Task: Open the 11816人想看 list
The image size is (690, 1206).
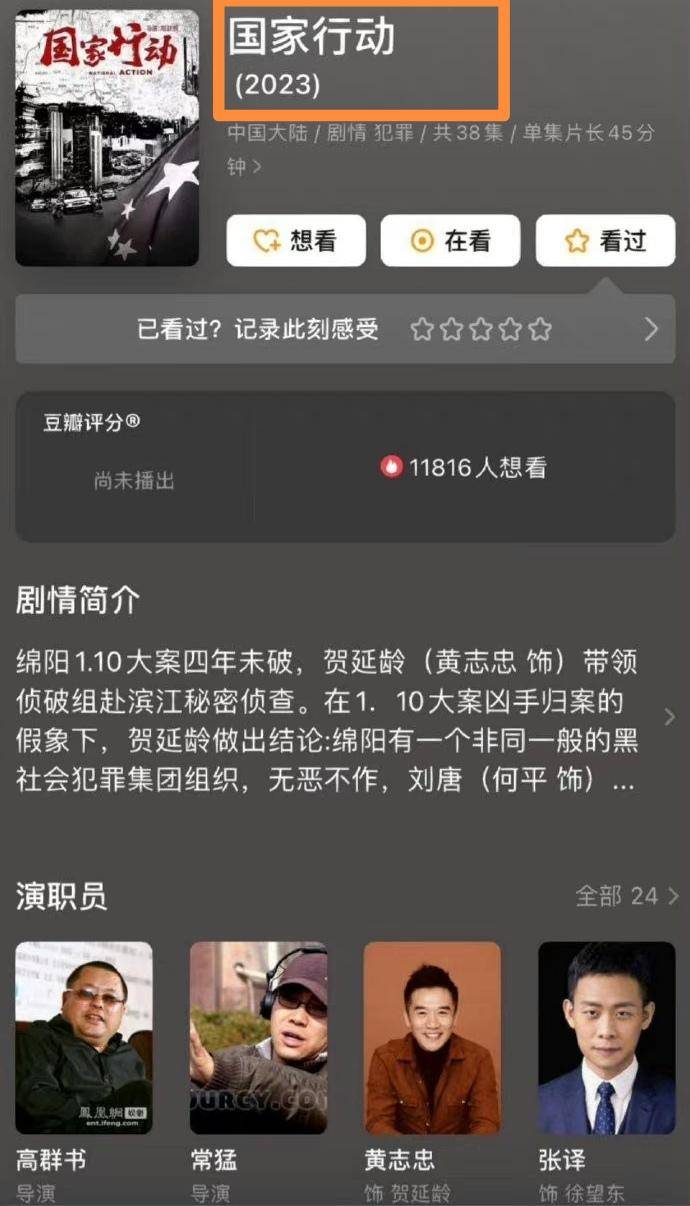Action: tap(464, 467)
